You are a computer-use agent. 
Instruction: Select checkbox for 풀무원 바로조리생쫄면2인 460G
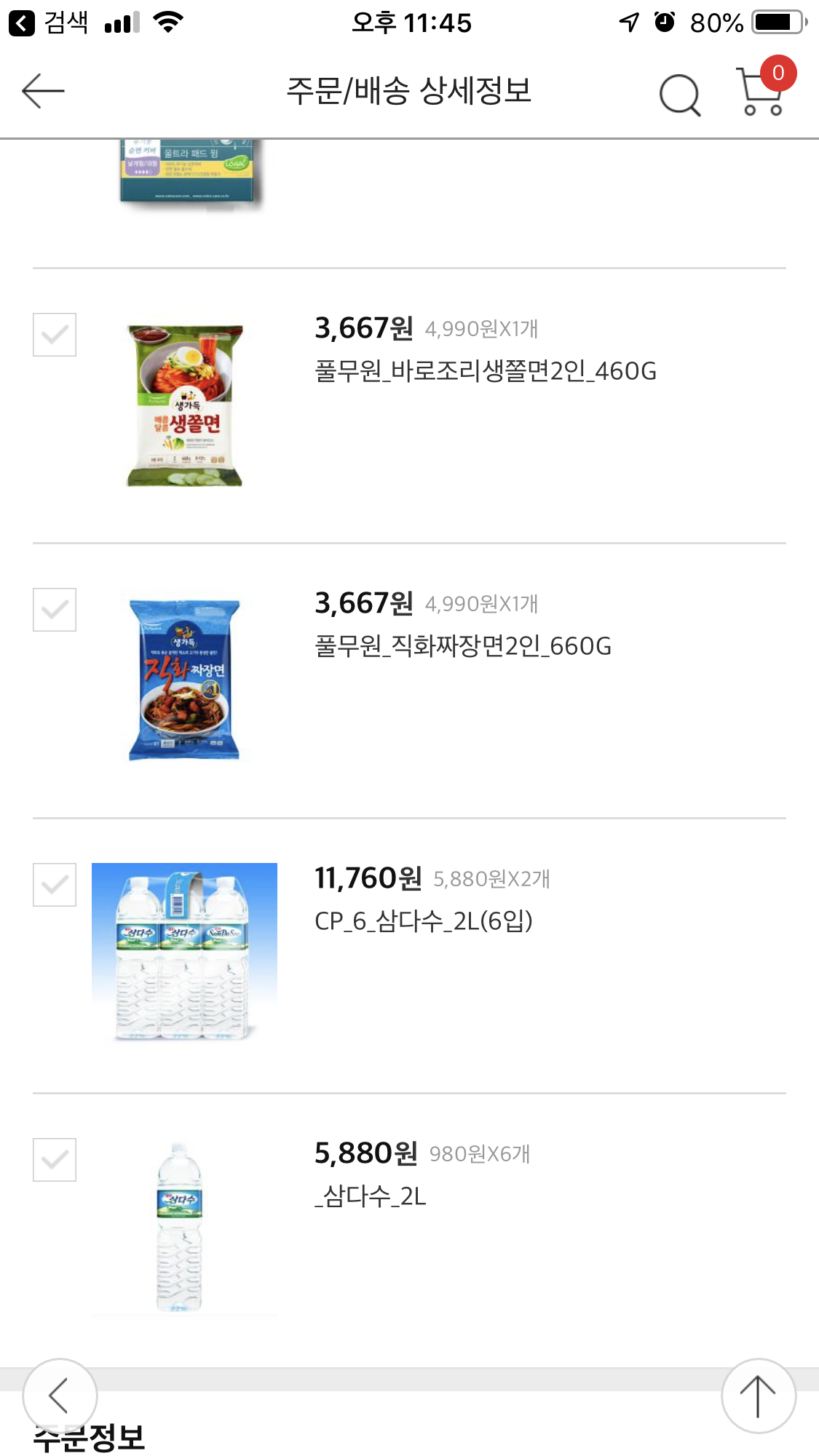(x=55, y=335)
